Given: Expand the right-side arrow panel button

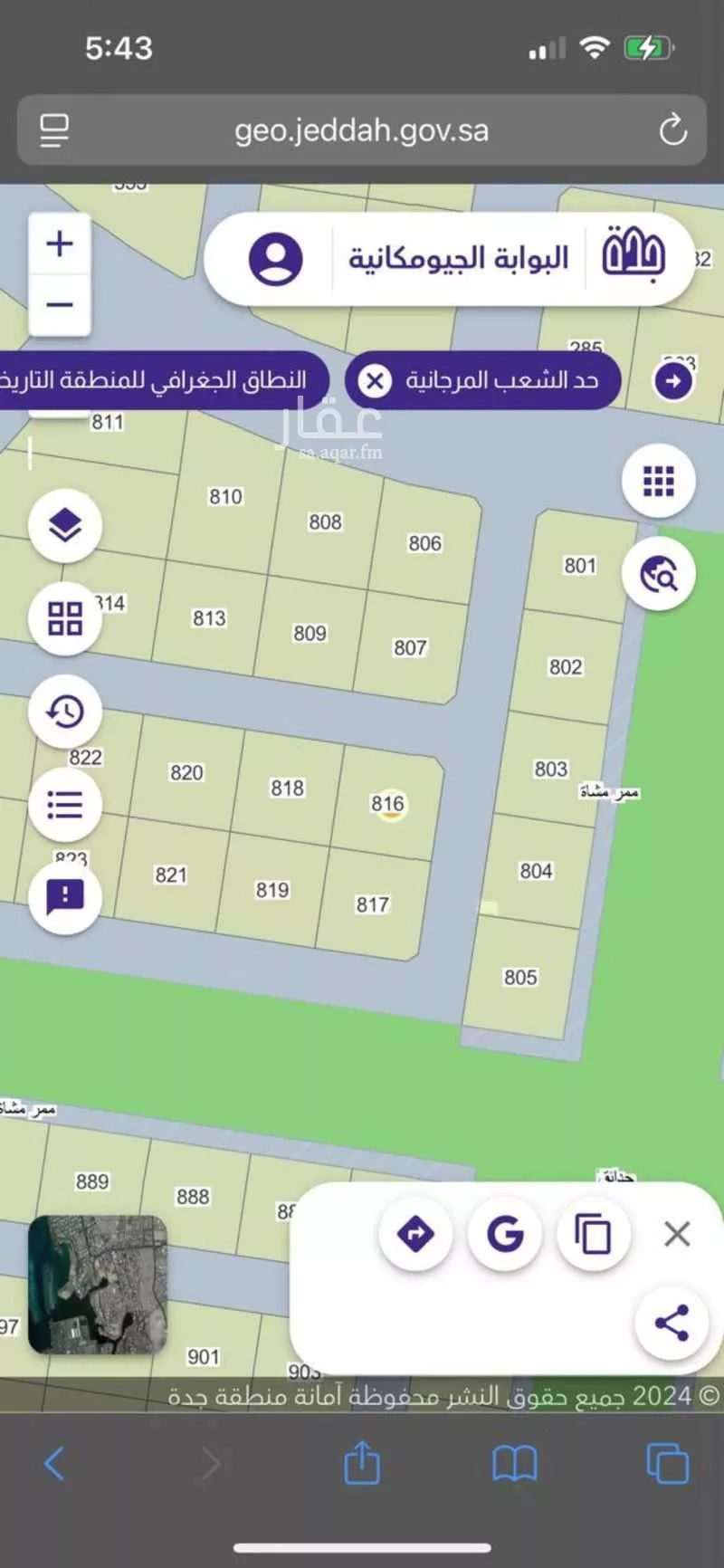Looking at the screenshot, I should 673,382.
